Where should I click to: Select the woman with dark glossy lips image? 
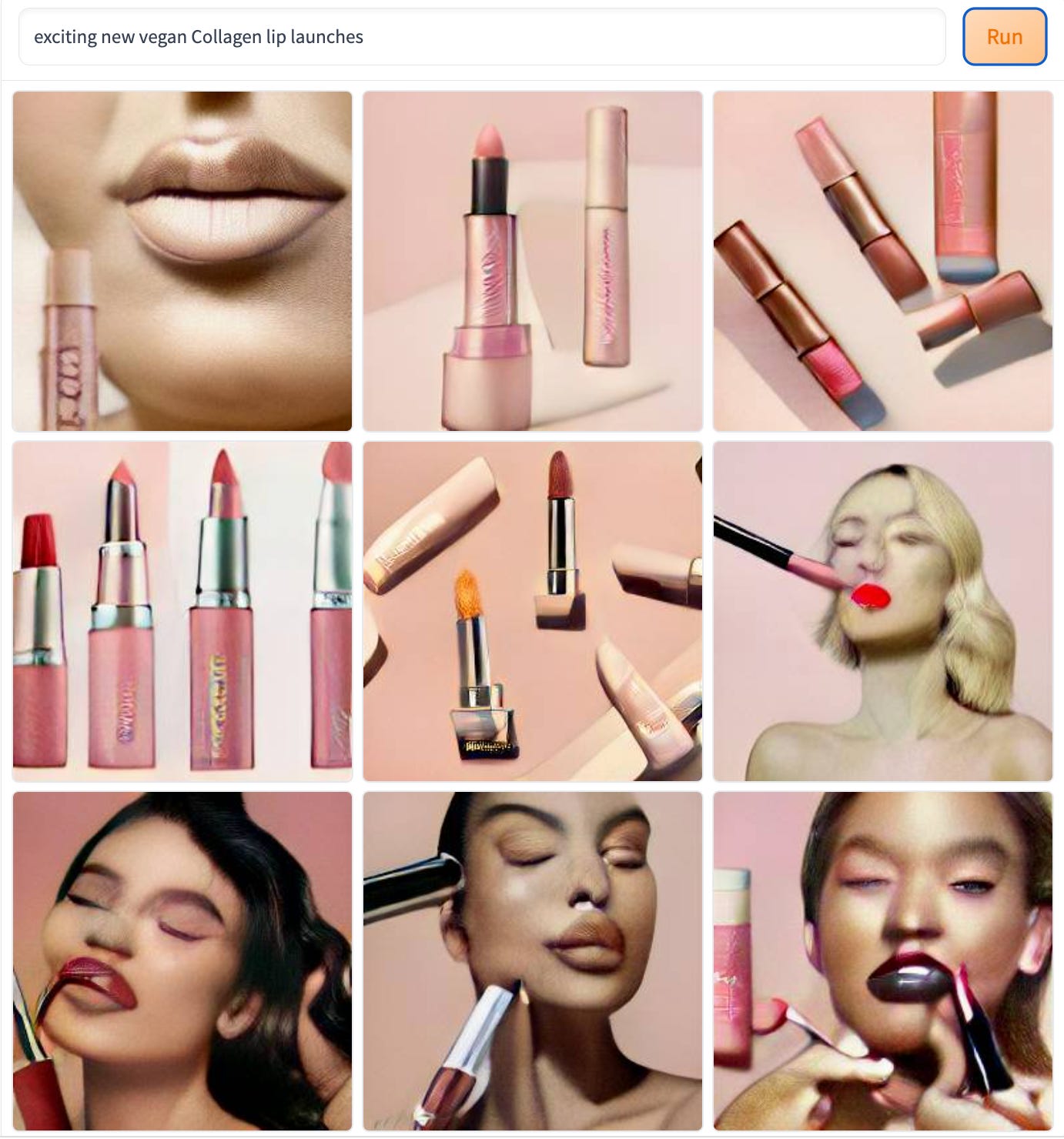point(883,961)
